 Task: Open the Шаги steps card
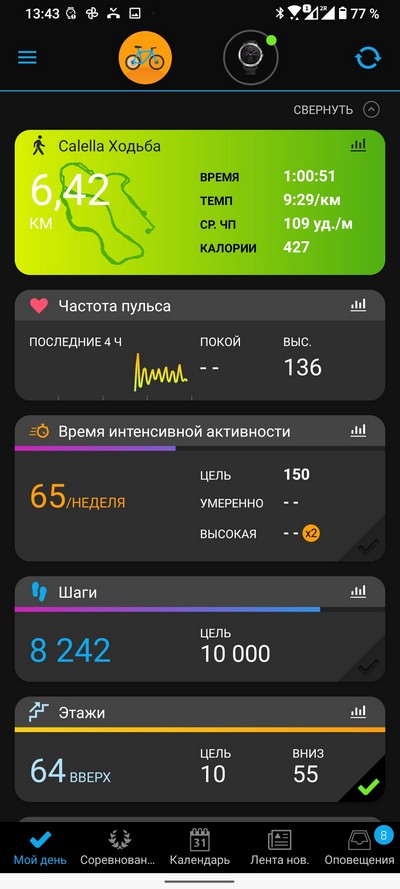pos(200,629)
